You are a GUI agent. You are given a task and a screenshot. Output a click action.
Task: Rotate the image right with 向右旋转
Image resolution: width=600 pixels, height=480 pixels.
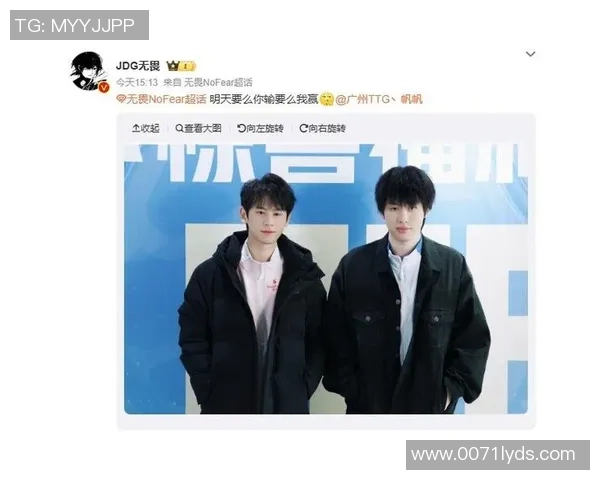[322, 129]
